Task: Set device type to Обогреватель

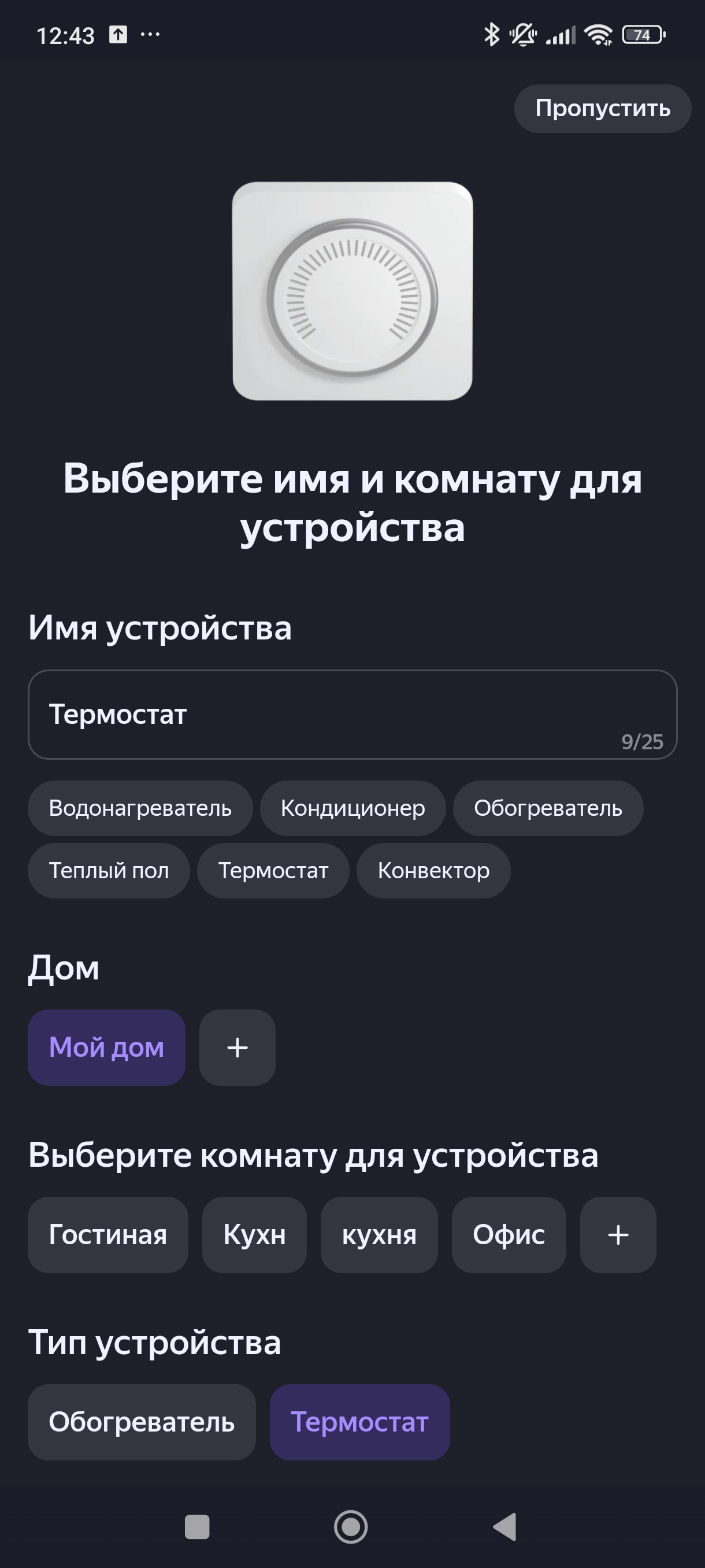Action: 141,1422
